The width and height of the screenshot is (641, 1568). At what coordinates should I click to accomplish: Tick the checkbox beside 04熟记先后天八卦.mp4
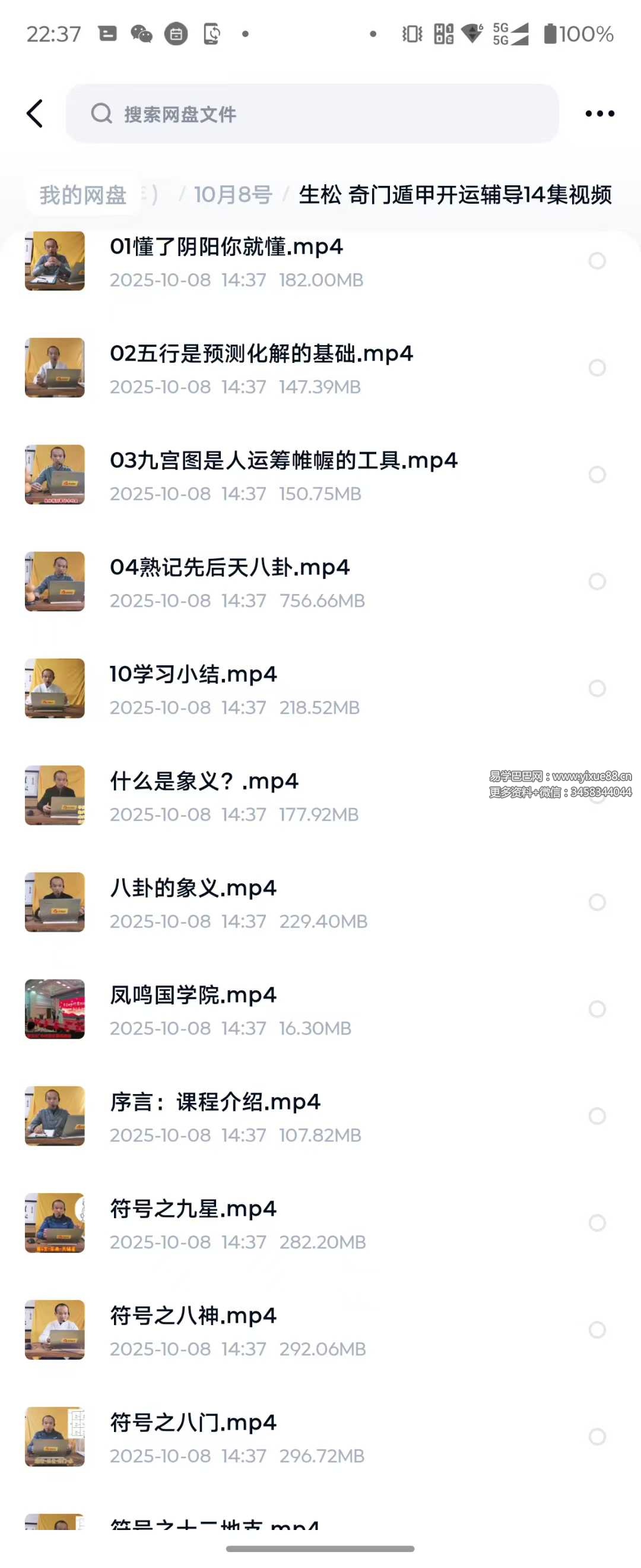(x=596, y=581)
